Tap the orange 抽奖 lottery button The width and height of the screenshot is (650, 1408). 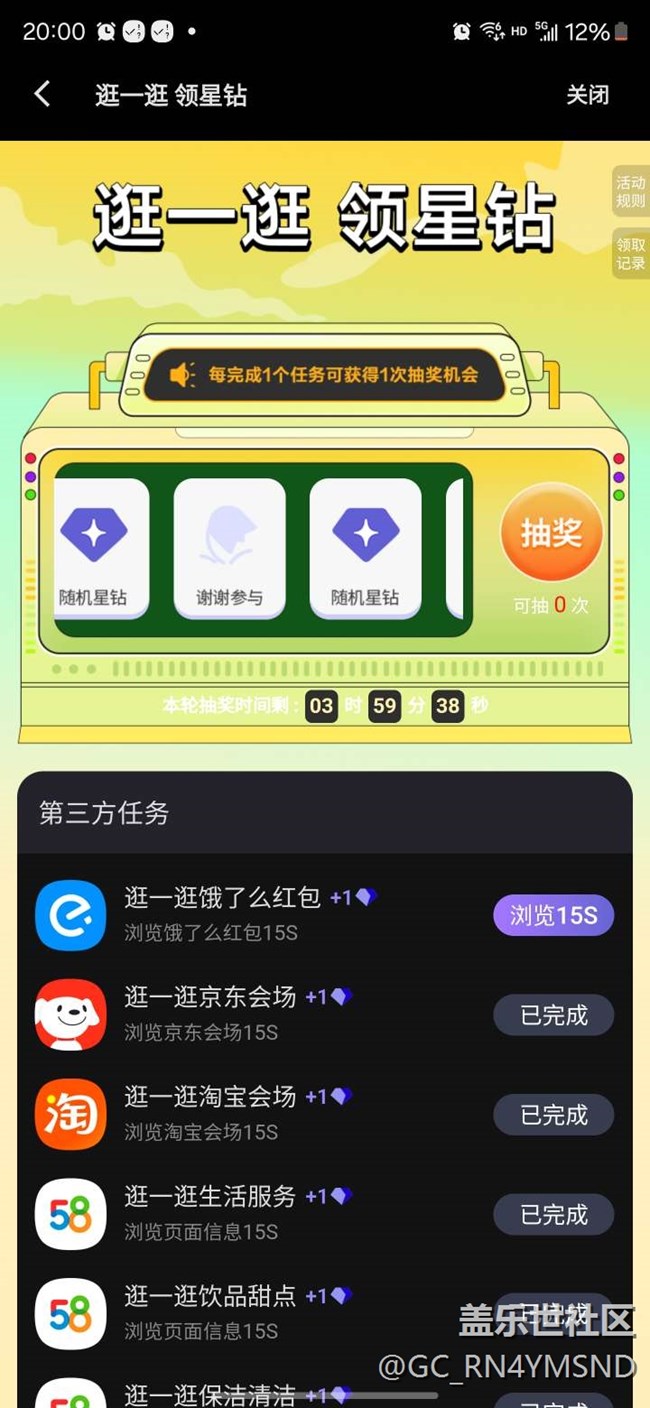[x=551, y=533]
